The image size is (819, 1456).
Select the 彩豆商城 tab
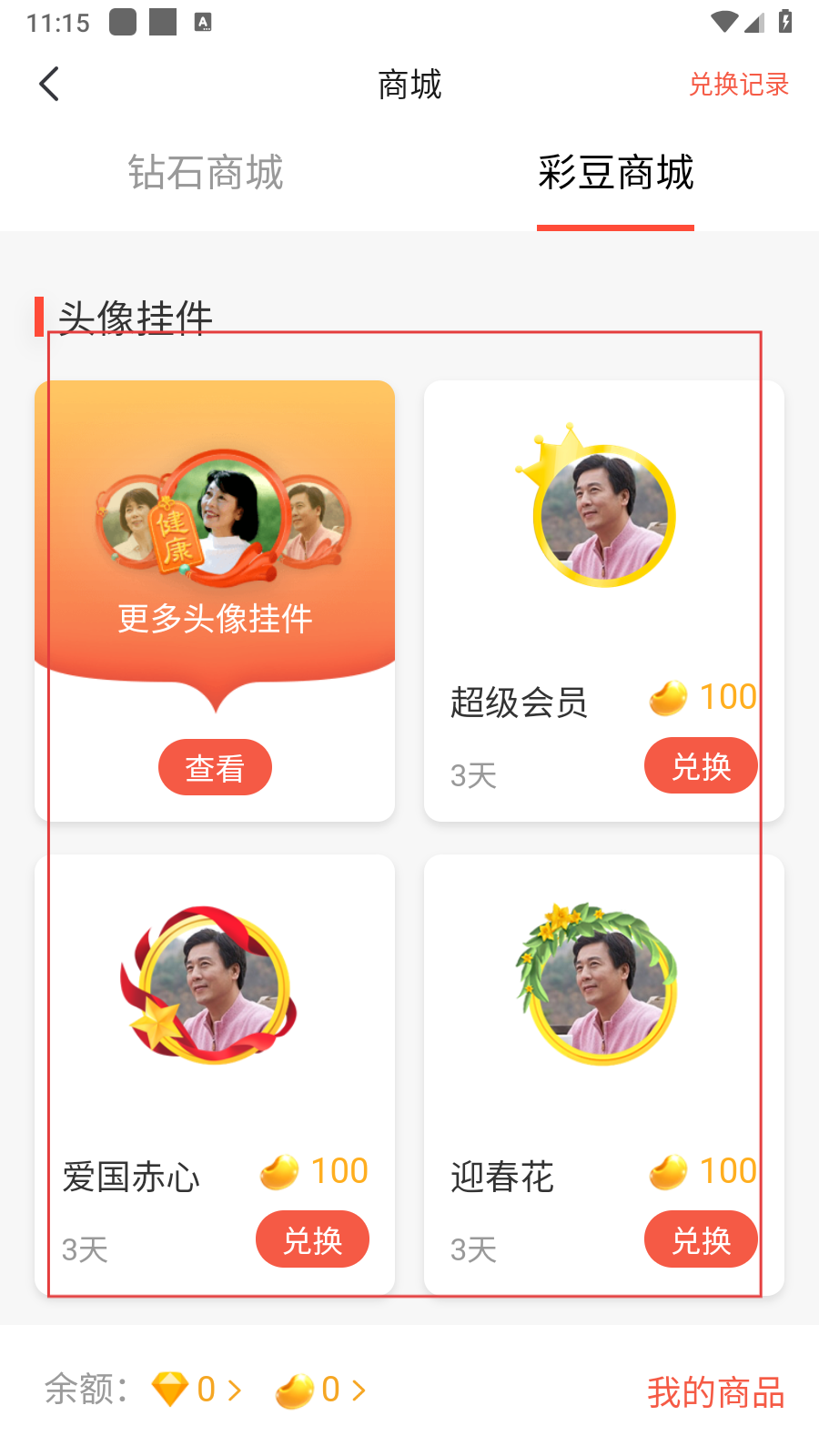click(x=615, y=173)
